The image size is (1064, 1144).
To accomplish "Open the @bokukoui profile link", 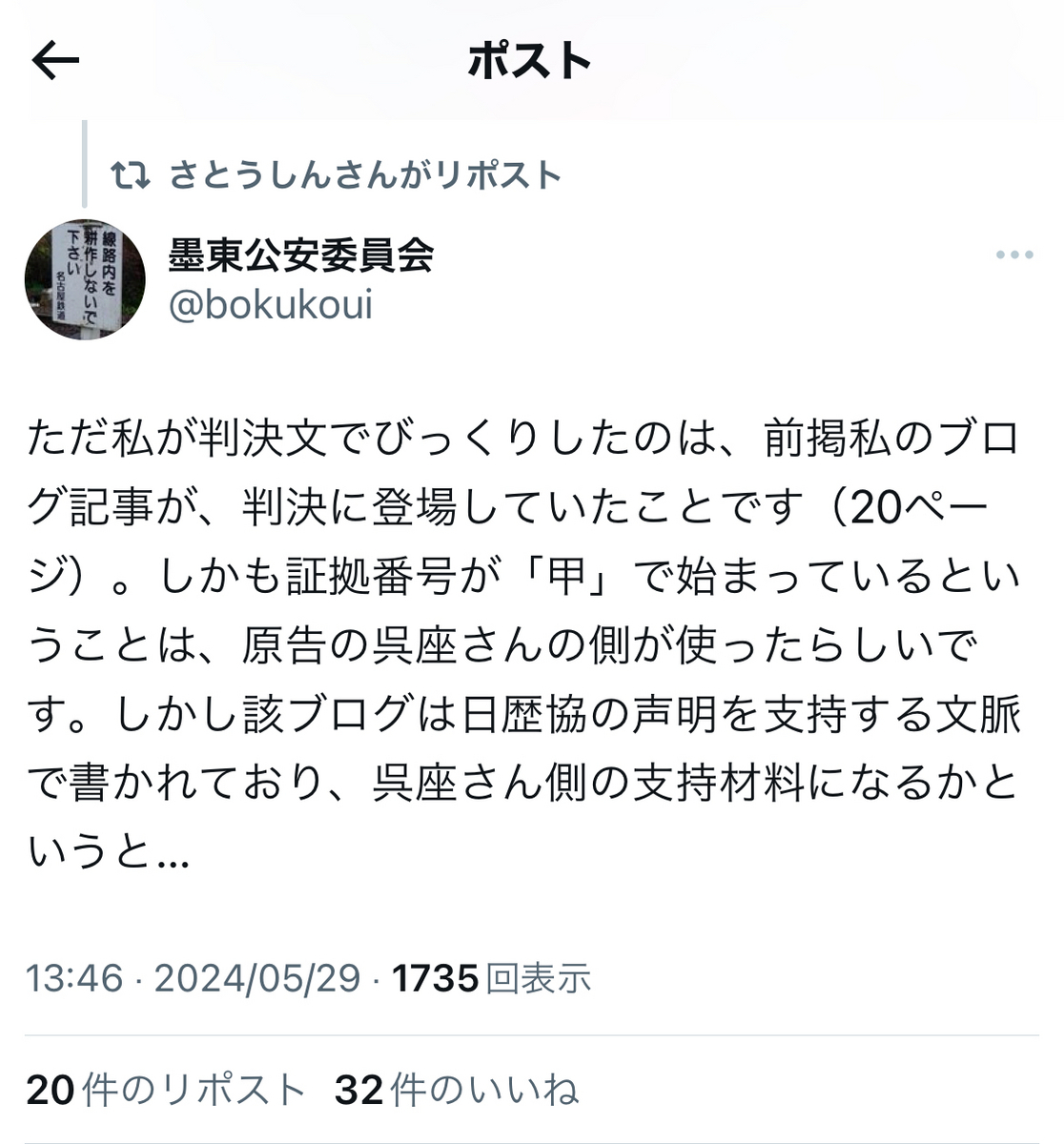I will tap(271, 306).
